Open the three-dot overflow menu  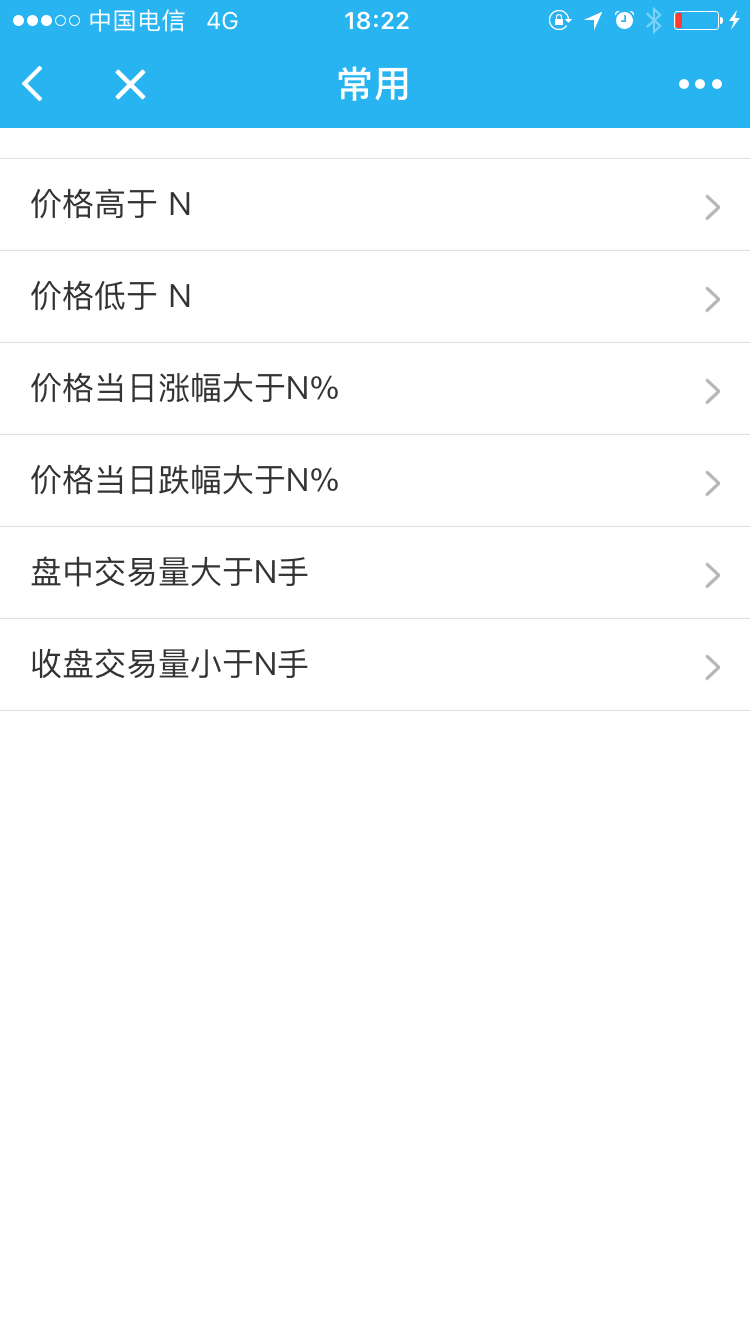700,84
